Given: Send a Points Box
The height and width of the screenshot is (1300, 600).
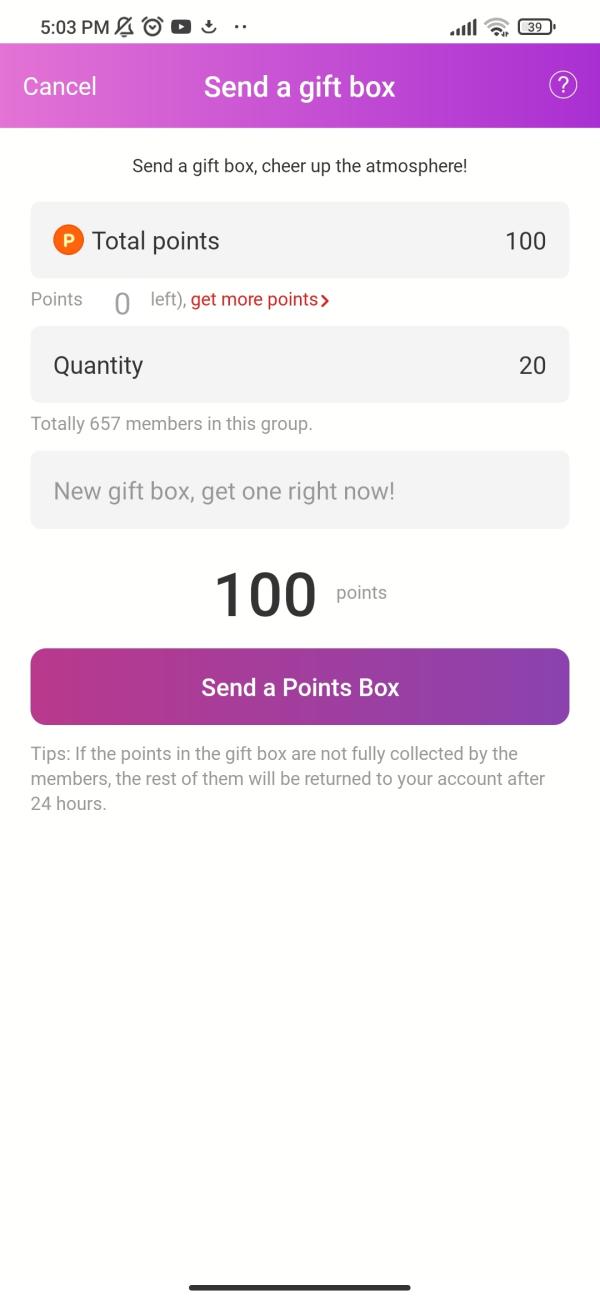Looking at the screenshot, I should pos(300,687).
